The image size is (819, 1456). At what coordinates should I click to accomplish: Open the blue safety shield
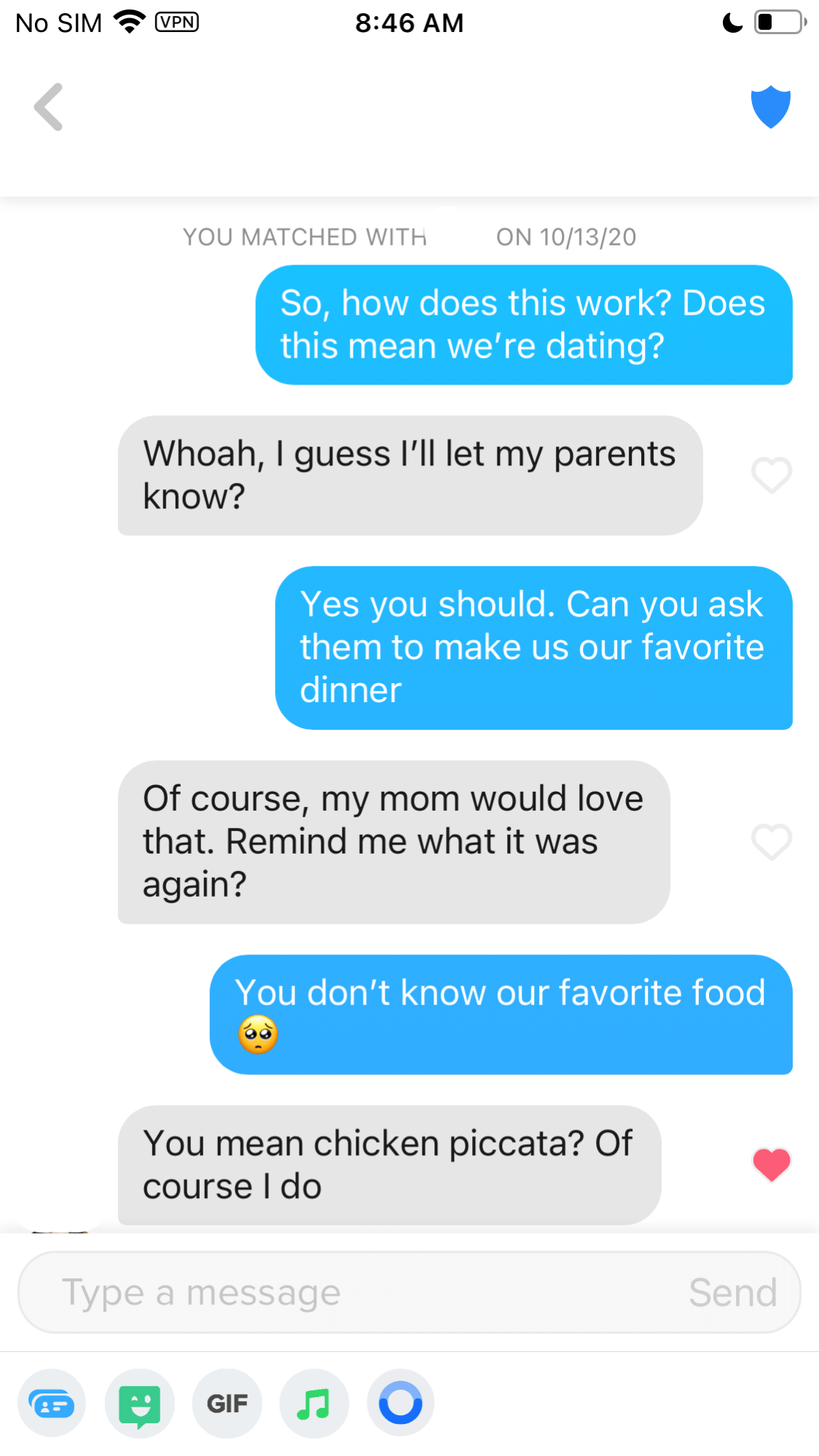[770, 107]
